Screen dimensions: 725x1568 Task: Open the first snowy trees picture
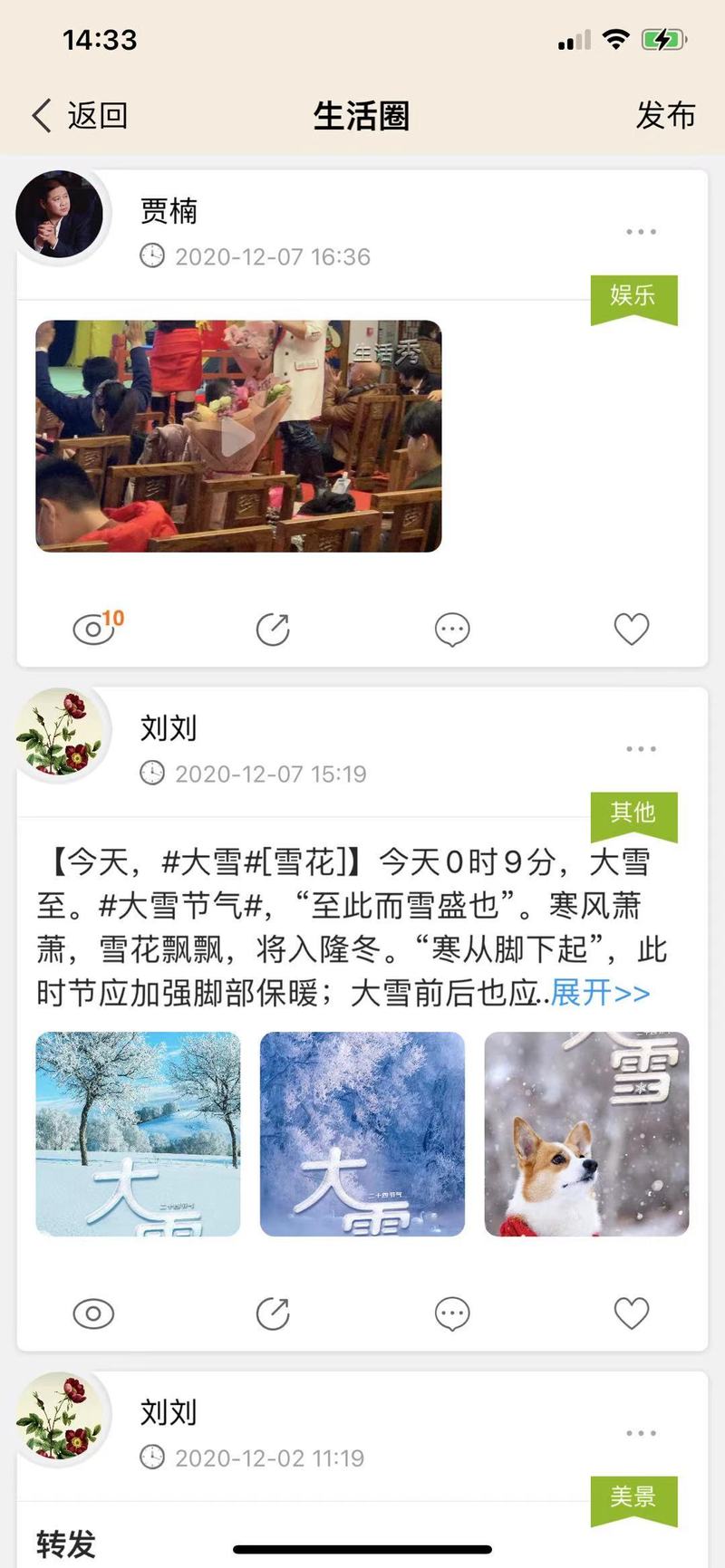pos(138,1134)
